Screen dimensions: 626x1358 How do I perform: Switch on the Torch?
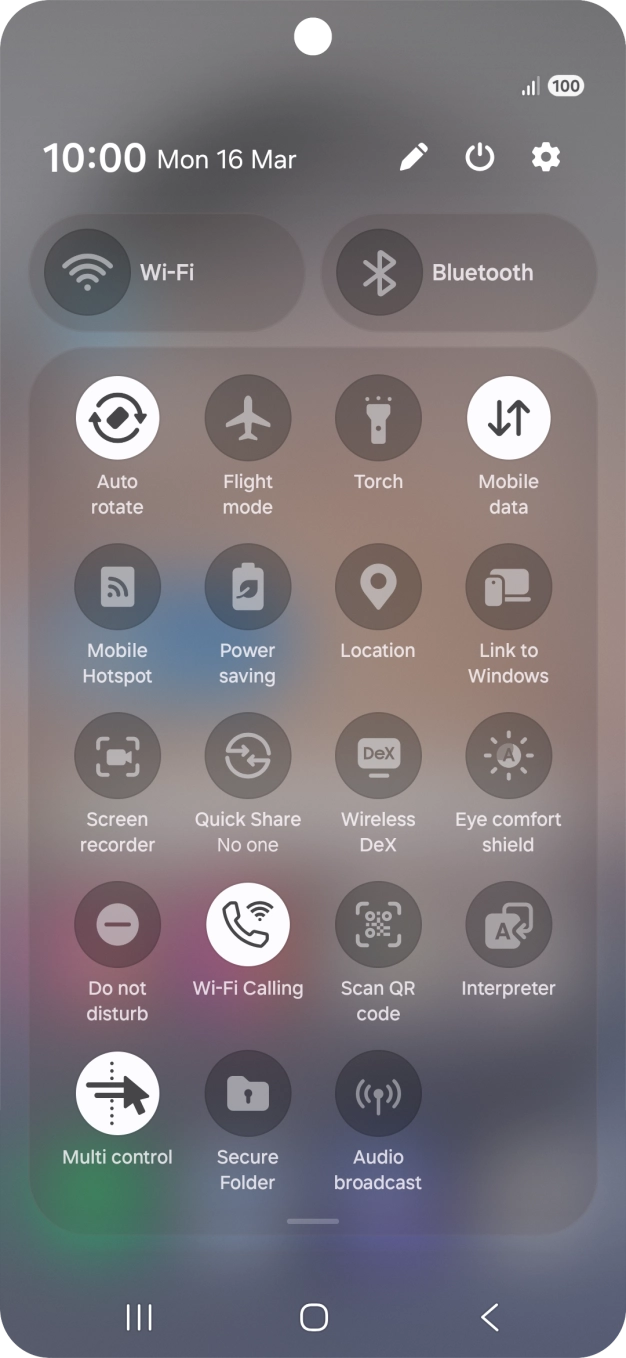coord(378,418)
